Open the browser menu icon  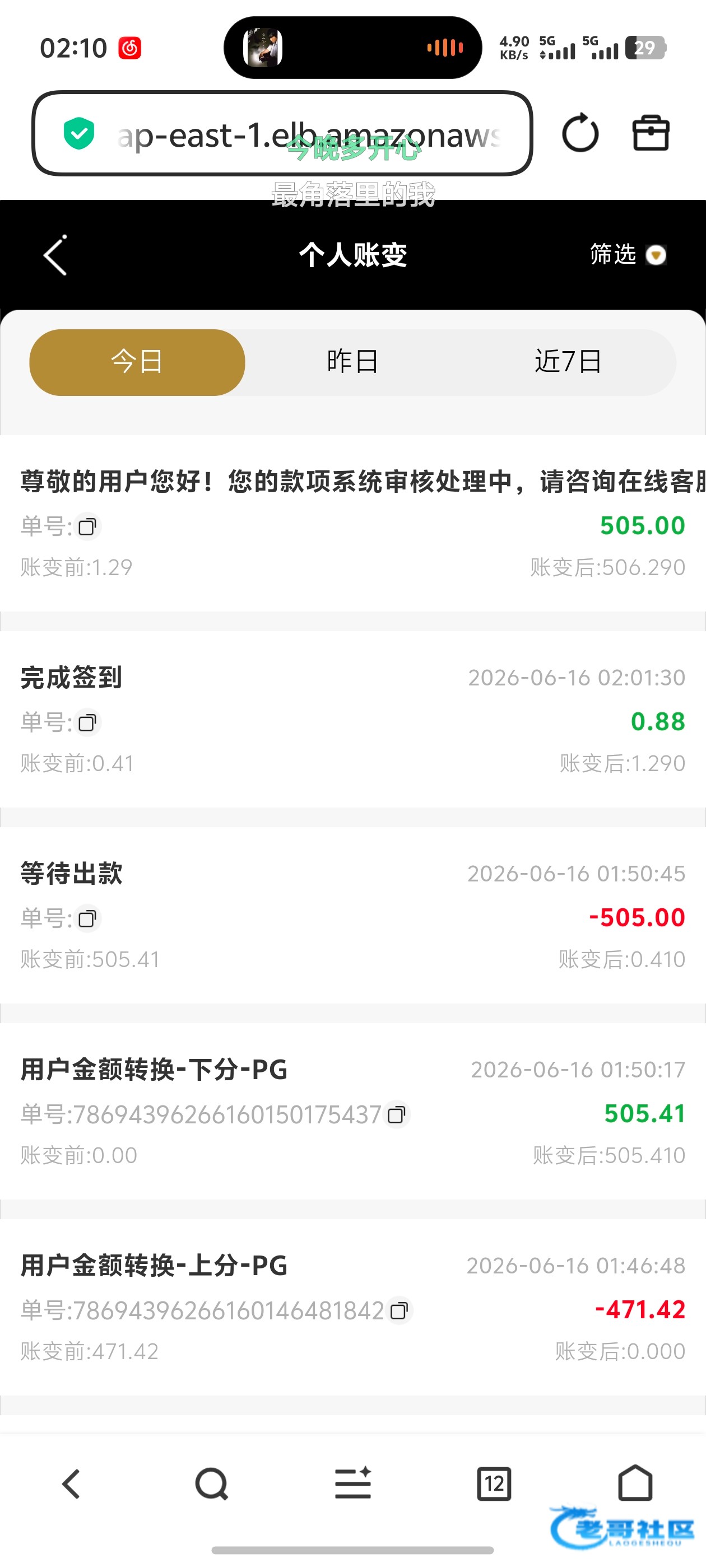354,1483
